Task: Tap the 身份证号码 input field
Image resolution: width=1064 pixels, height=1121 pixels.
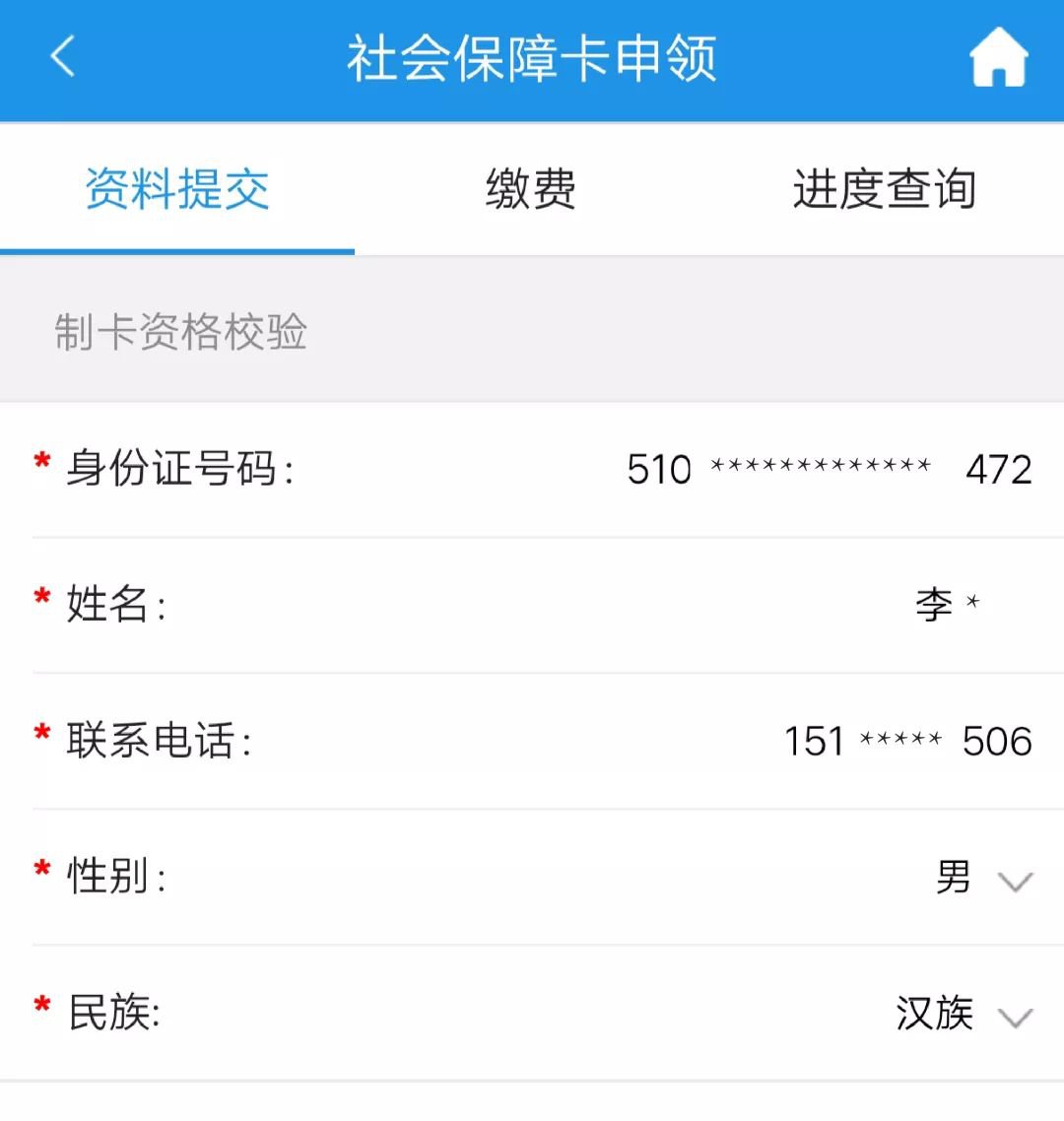Action: pyautogui.click(x=828, y=469)
